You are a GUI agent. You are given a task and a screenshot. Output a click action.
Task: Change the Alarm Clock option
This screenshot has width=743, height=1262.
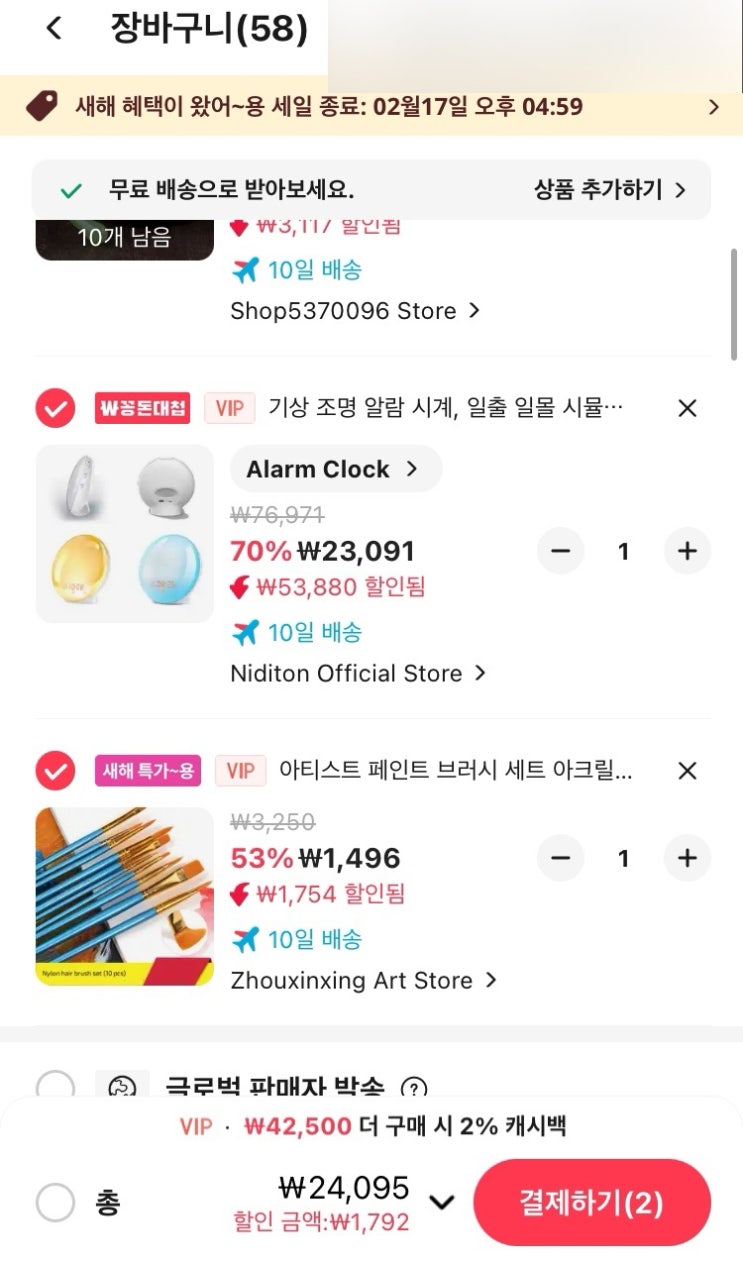[x=335, y=469]
